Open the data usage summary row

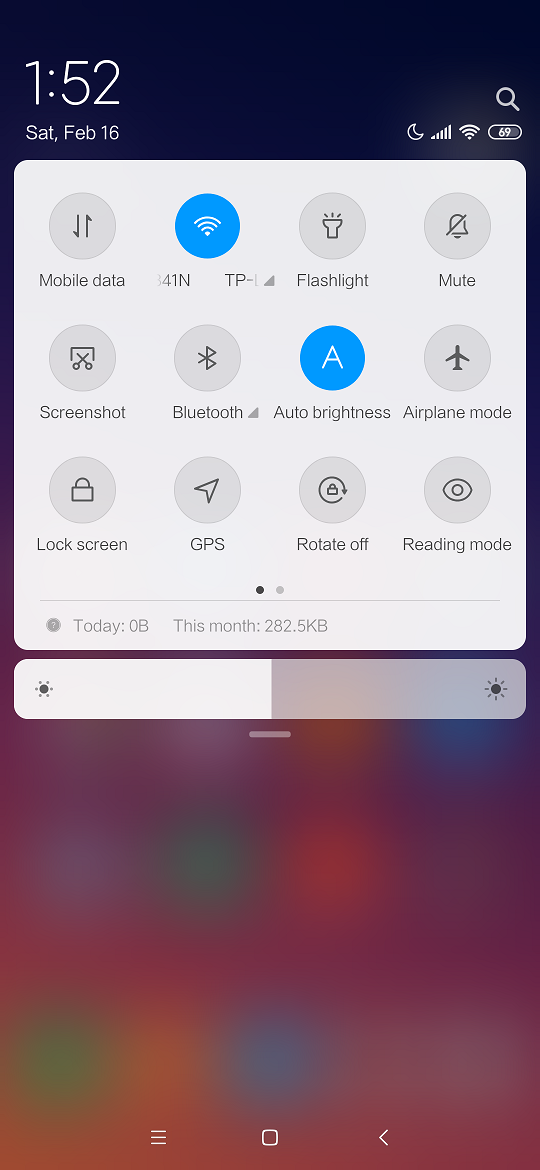click(x=269, y=625)
